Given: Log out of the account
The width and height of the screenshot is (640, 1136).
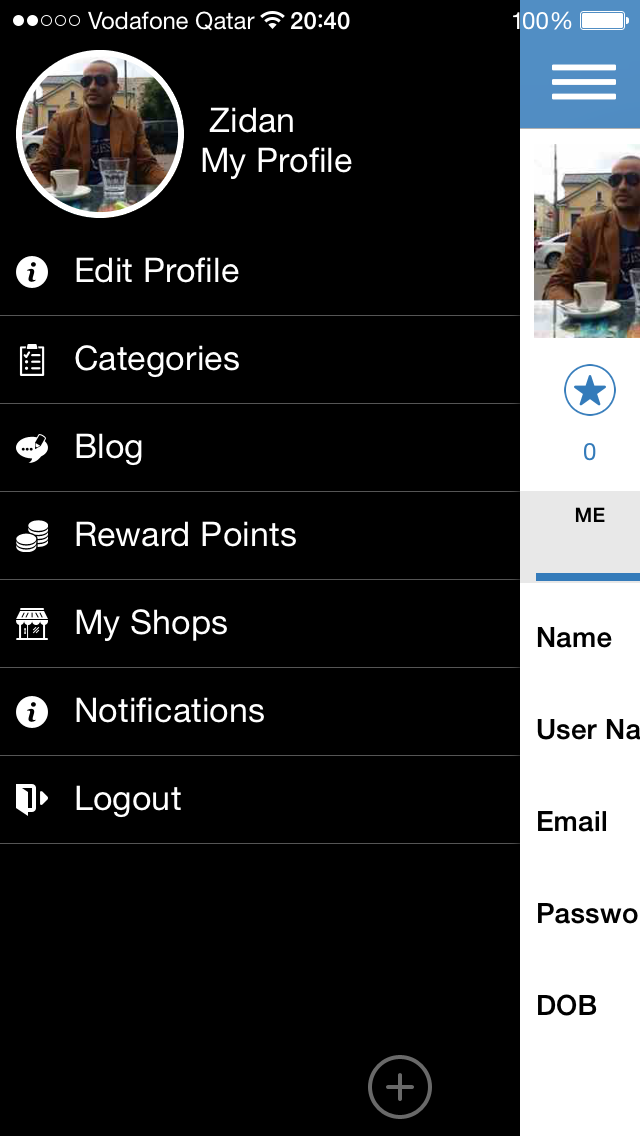Looking at the screenshot, I should click(259, 800).
